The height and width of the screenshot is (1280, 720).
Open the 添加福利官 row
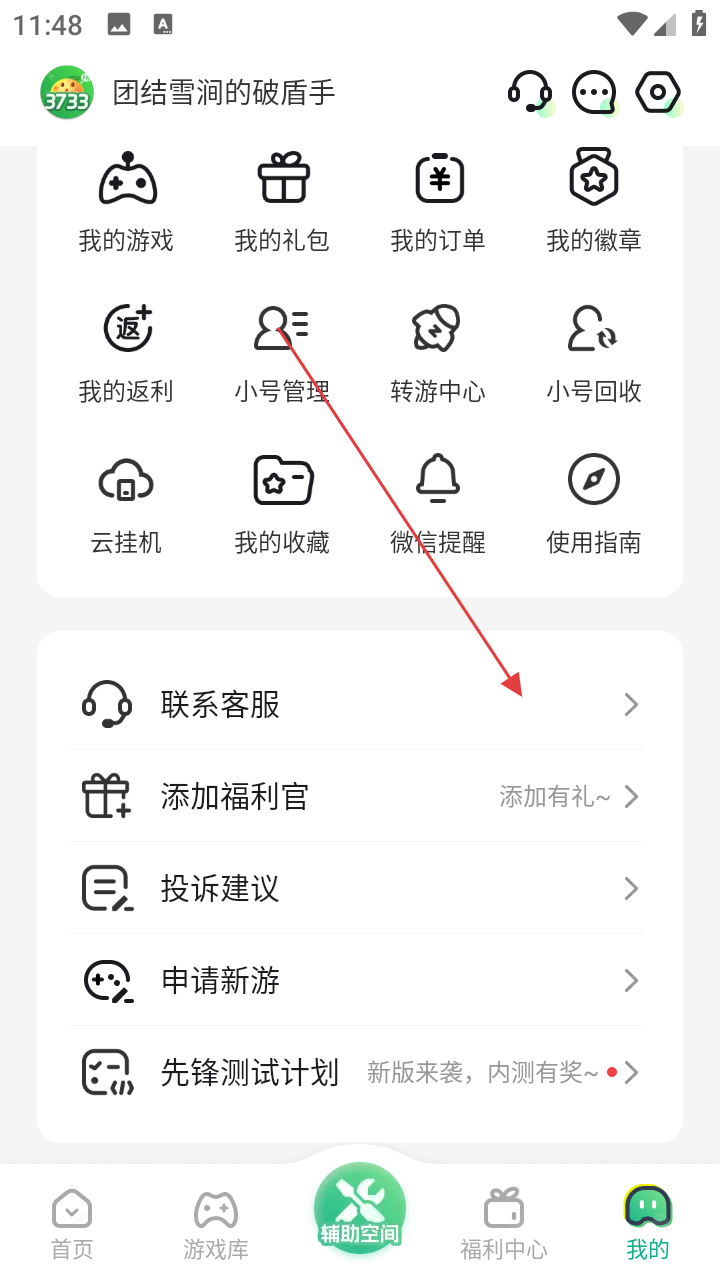point(360,797)
